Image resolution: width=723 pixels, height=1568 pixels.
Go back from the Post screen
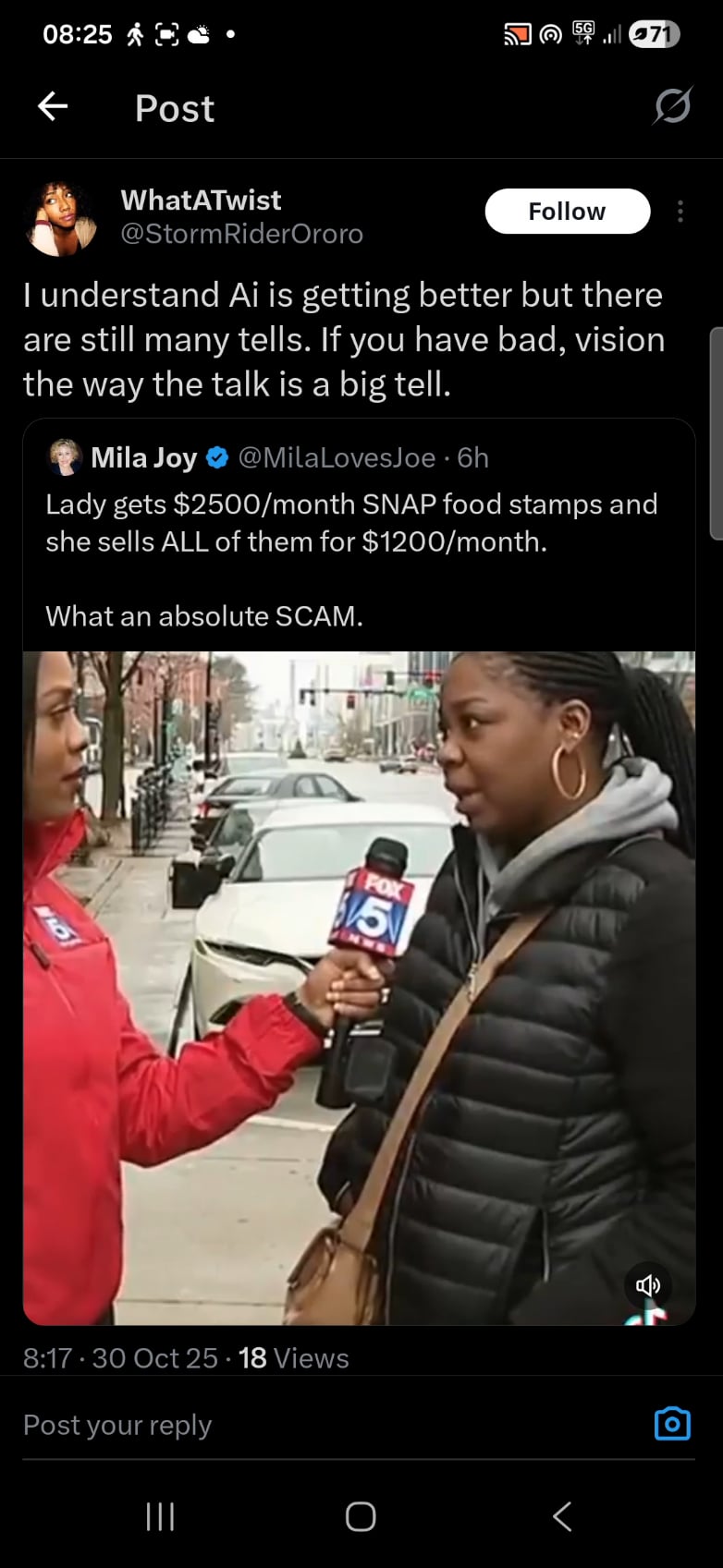click(53, 107)
